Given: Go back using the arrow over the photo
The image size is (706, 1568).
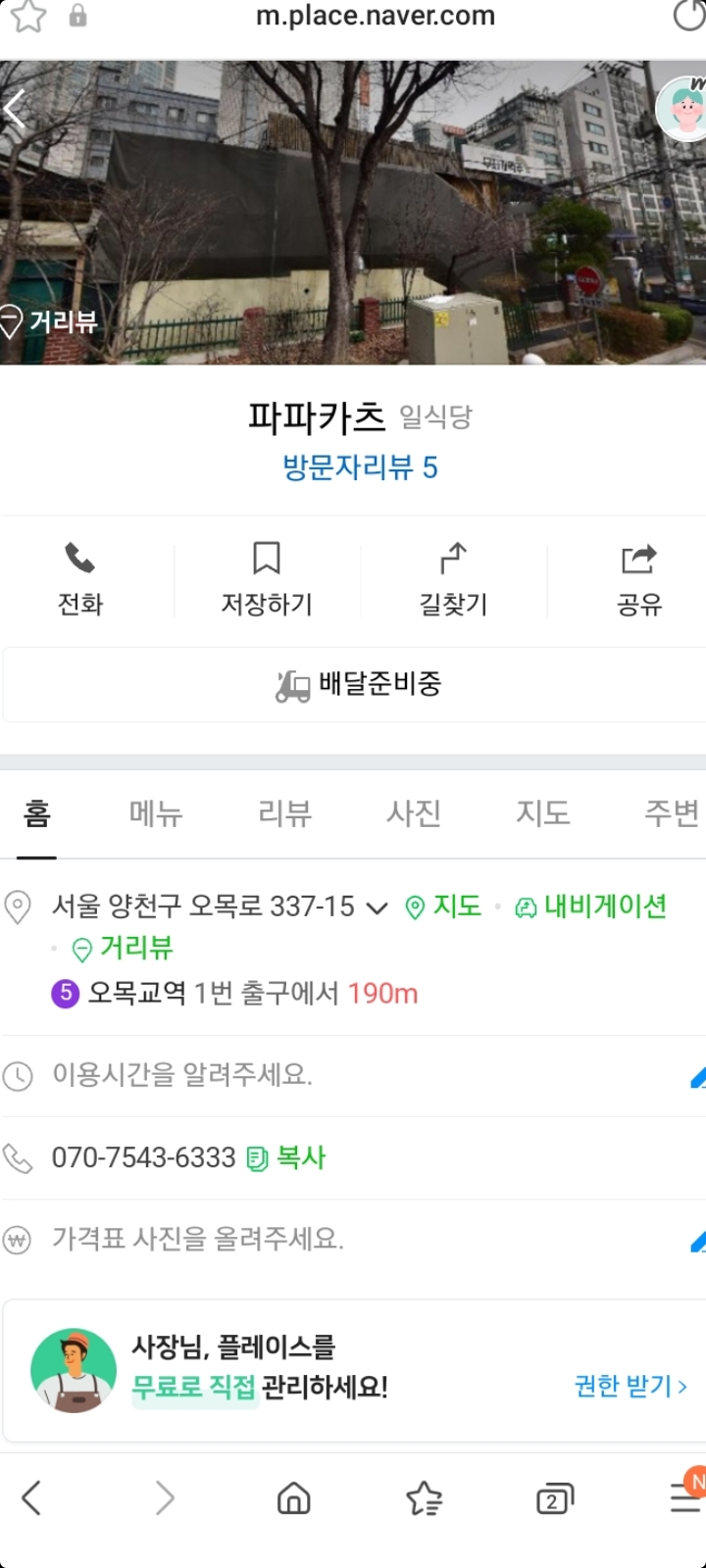Looking at the screenshot, I should pyautogui.click(x=16, y=108).
